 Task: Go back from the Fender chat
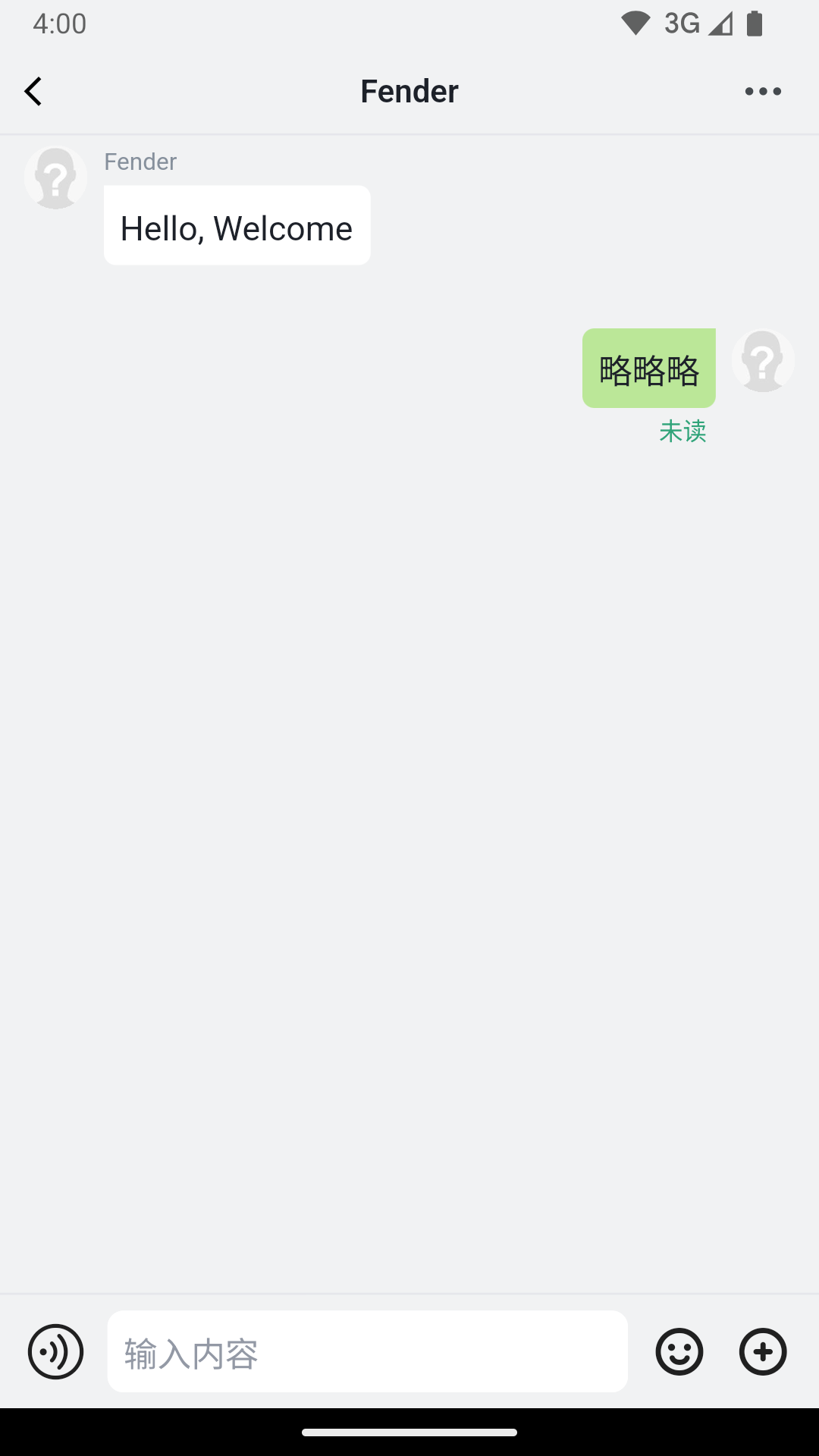tap(33, 92)
